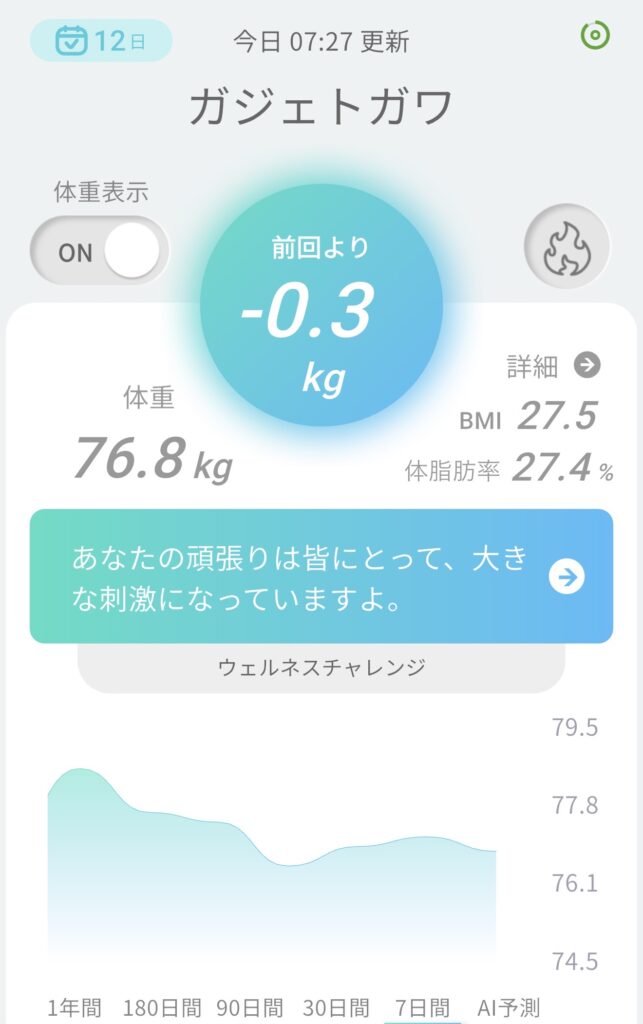643x1024 pixels.
Task: Show the 180日間 weight graph
Action: tap(162, 1007)
